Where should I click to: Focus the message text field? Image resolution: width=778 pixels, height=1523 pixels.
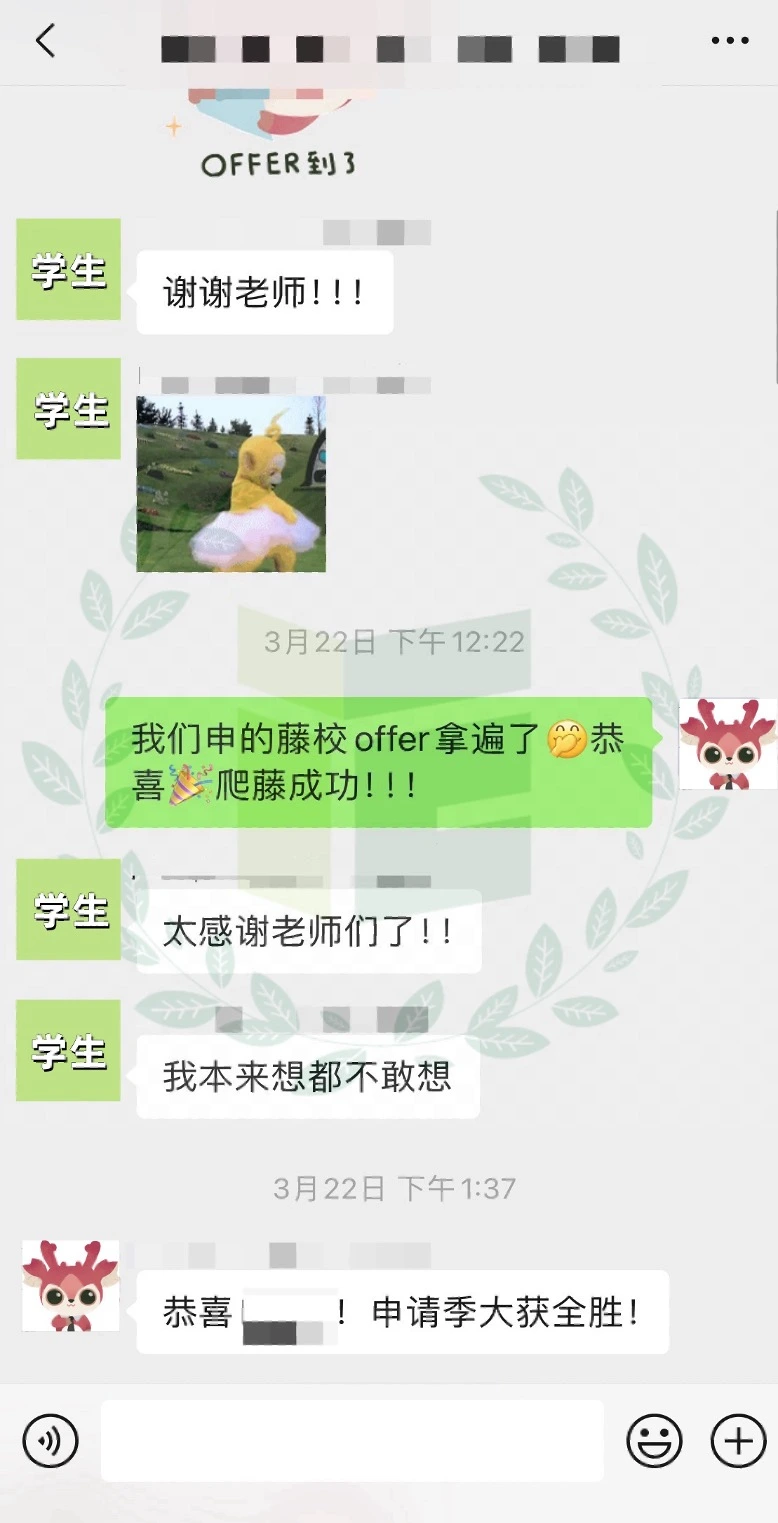pyautogui.click(x=352, y=1441)
